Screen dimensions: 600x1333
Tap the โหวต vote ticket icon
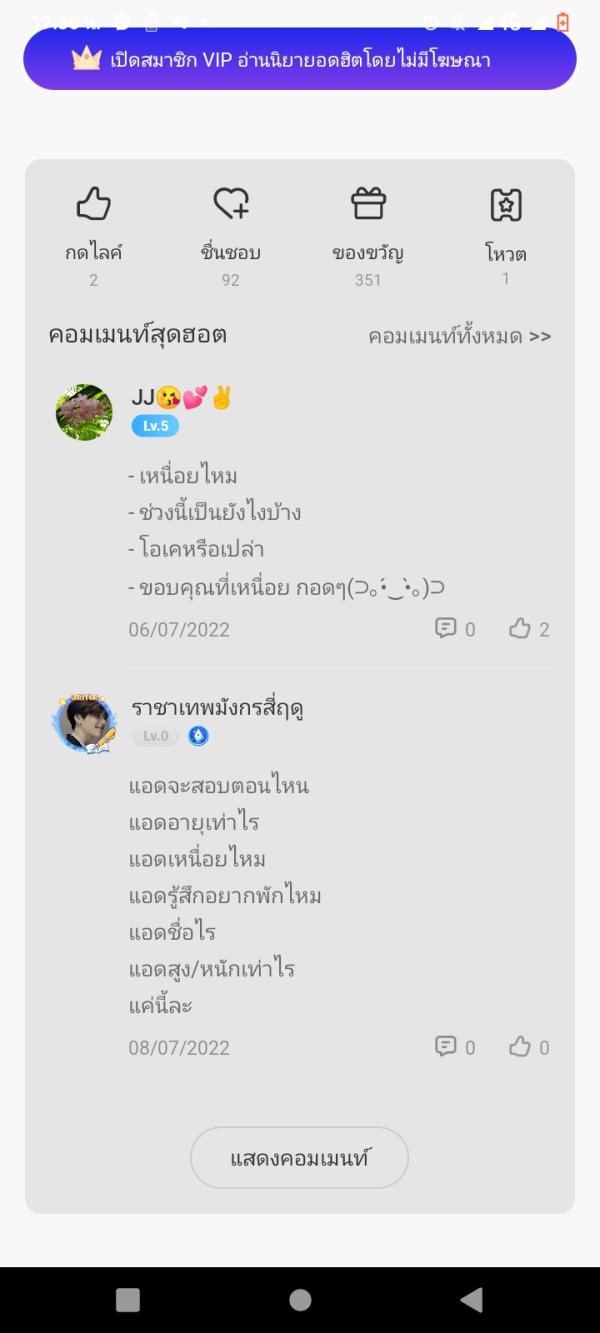[x=506, y=205]
